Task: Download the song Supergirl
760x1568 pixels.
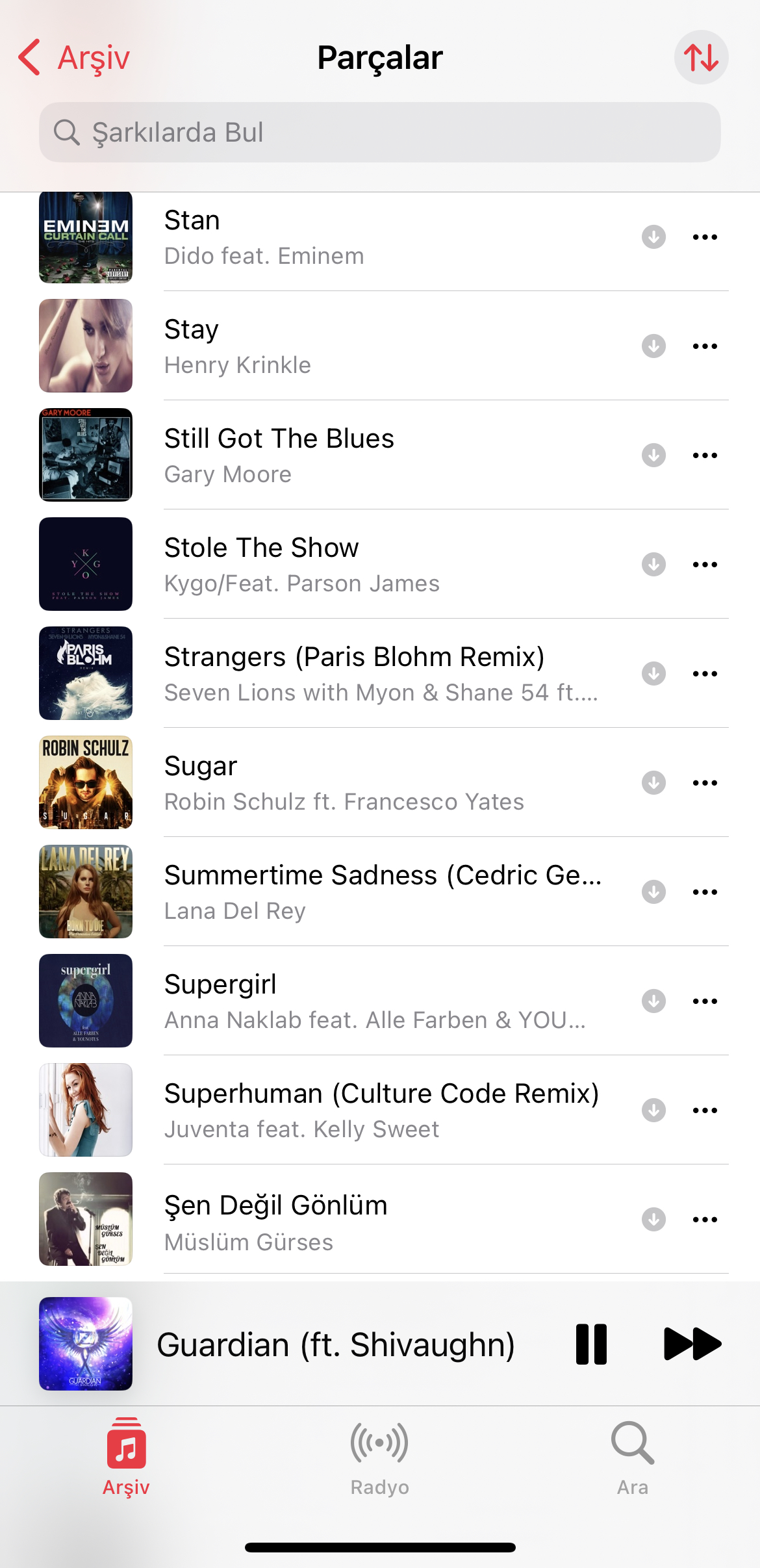Action: [x=653, y=1001]
